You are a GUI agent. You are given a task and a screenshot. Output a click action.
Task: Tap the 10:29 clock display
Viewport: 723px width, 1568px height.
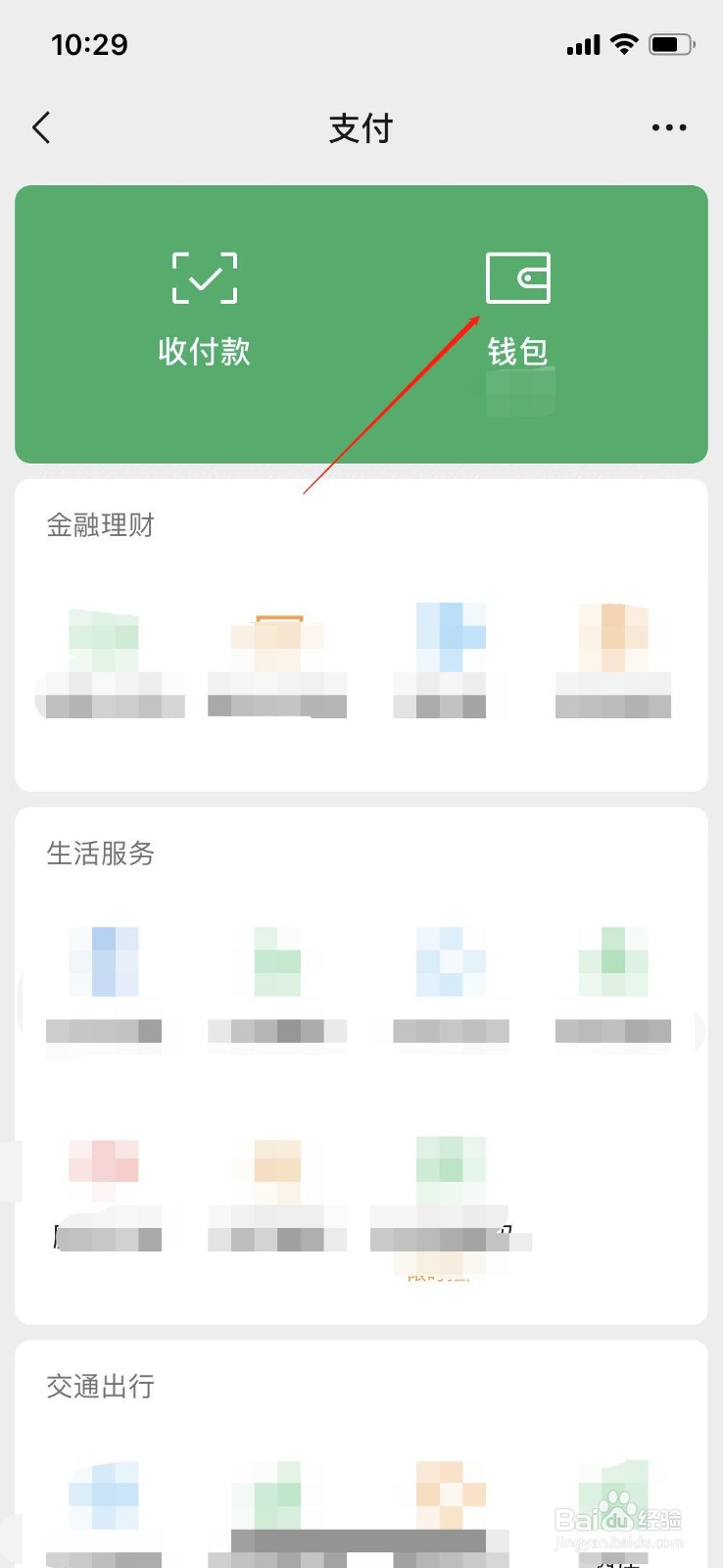(90, 43)
